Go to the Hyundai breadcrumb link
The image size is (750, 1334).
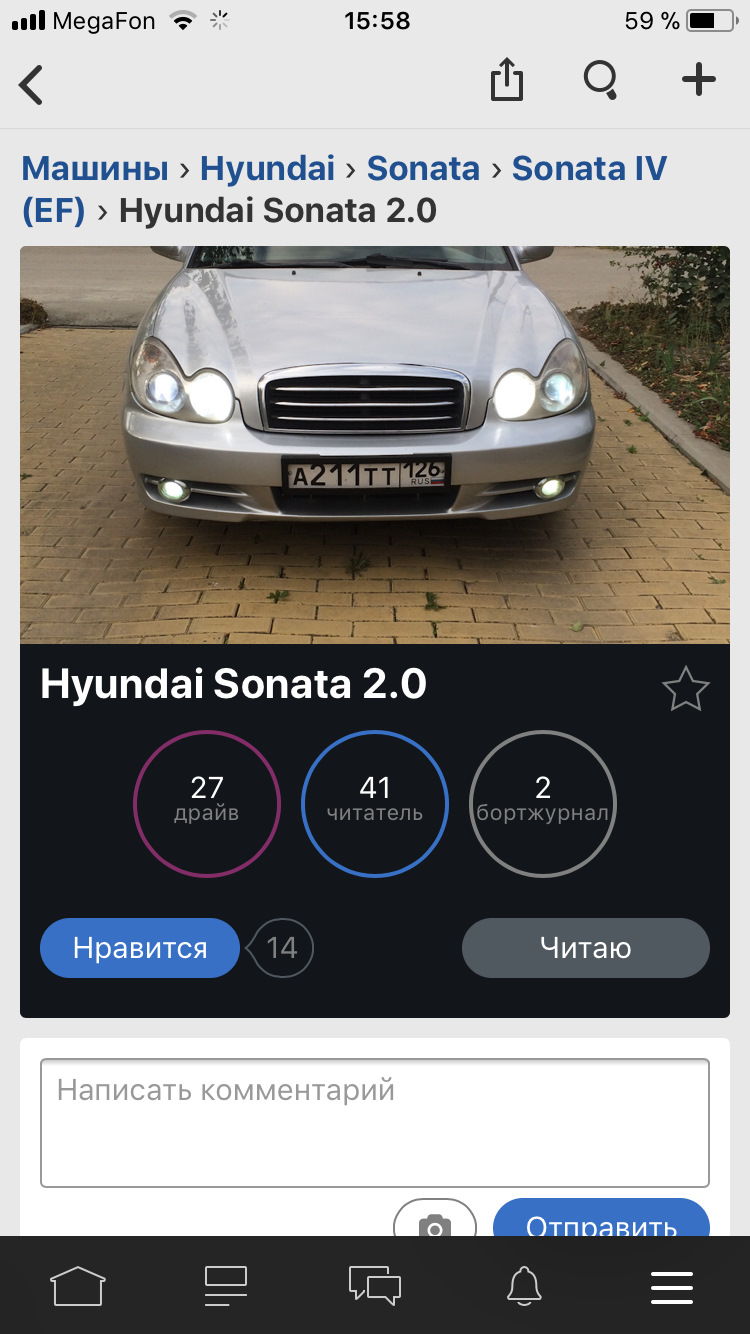(x=267, y=168)
